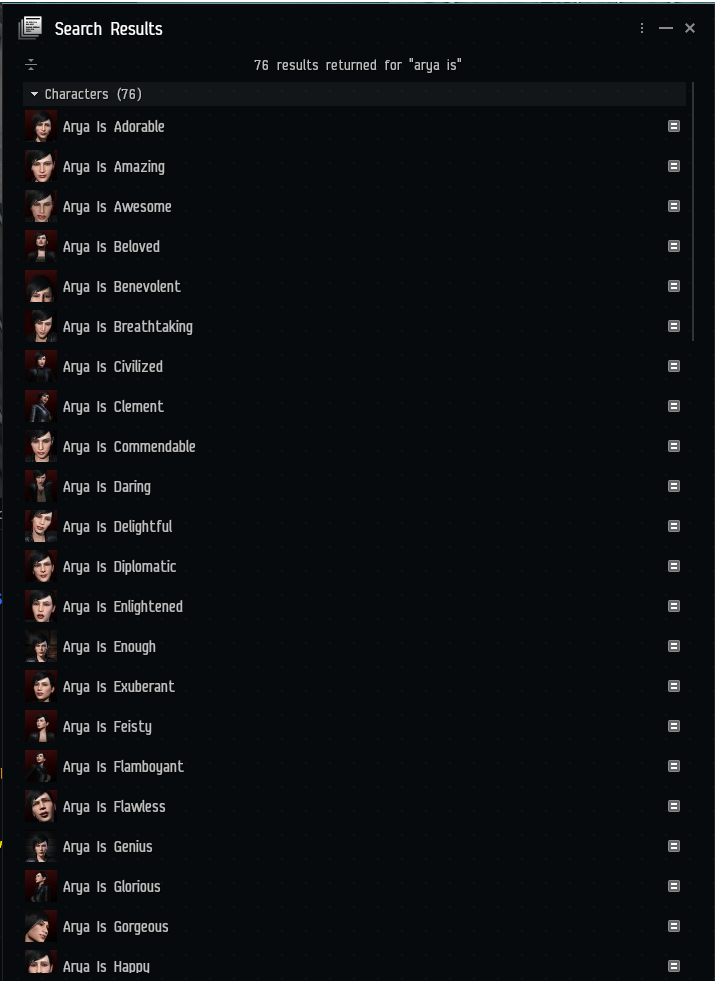The width and height of the screenshot is (715, 981).
Task: Open Arya Is Enlightened
Action: [x=122, y=607]
